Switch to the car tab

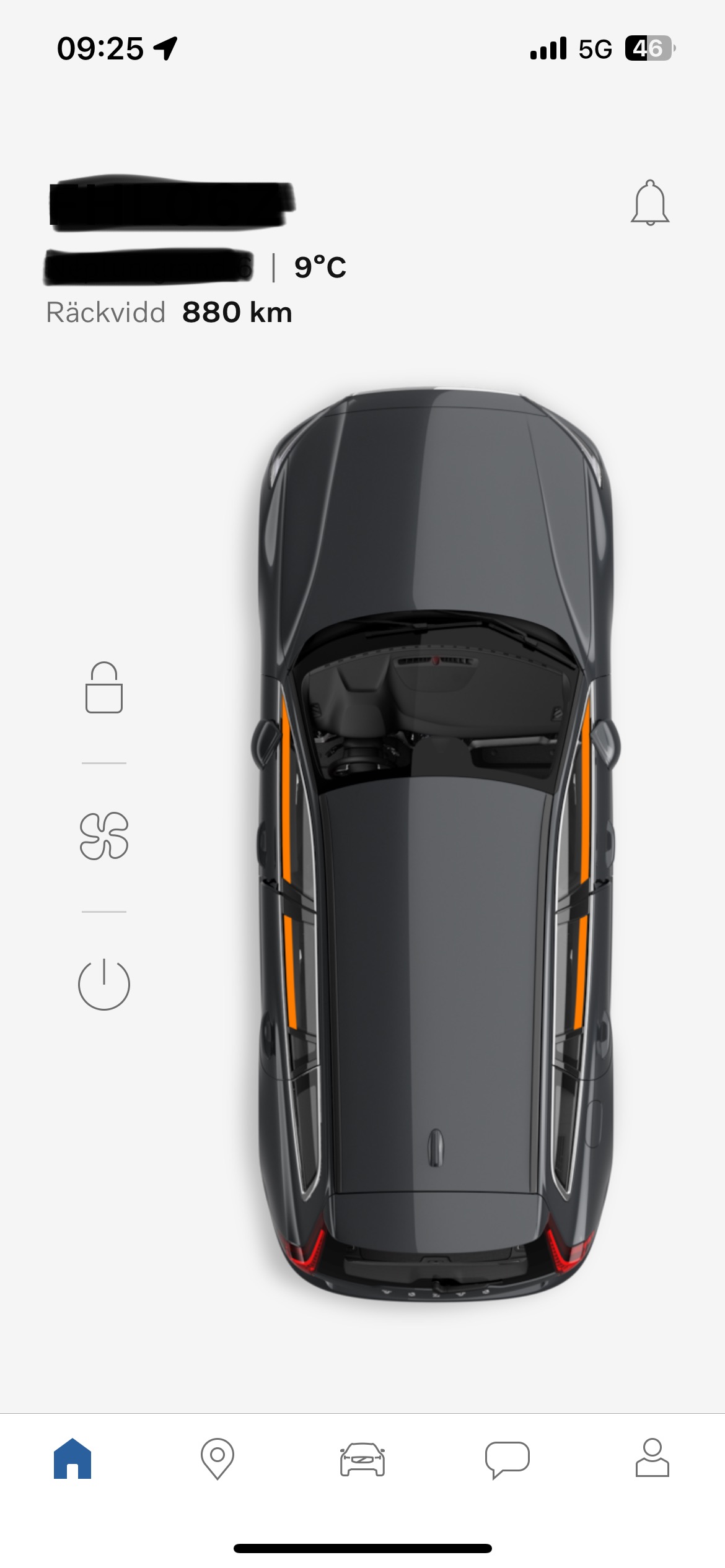pyautogui.click(x=362, y=1460)
